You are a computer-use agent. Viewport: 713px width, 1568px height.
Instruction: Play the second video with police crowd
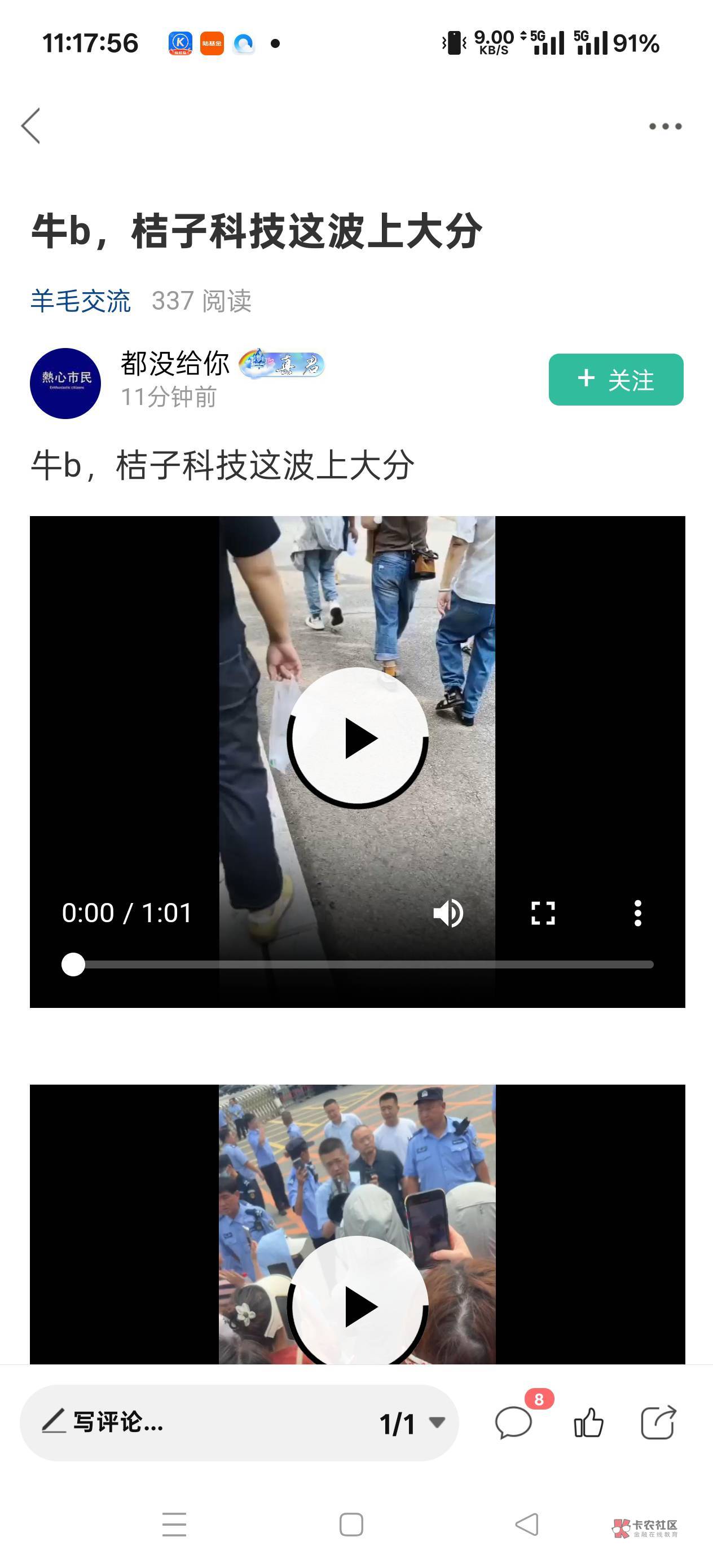pos(358,1306)
